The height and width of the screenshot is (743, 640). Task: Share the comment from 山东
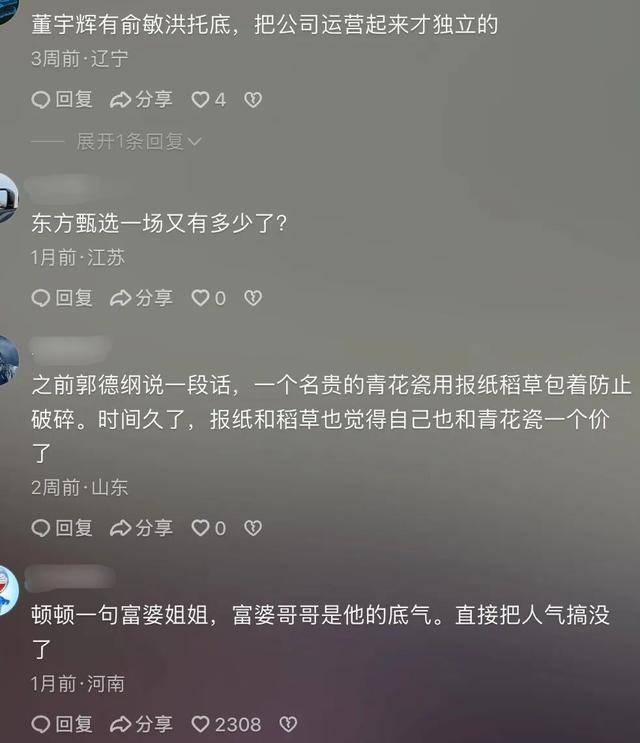coord(141,527)
